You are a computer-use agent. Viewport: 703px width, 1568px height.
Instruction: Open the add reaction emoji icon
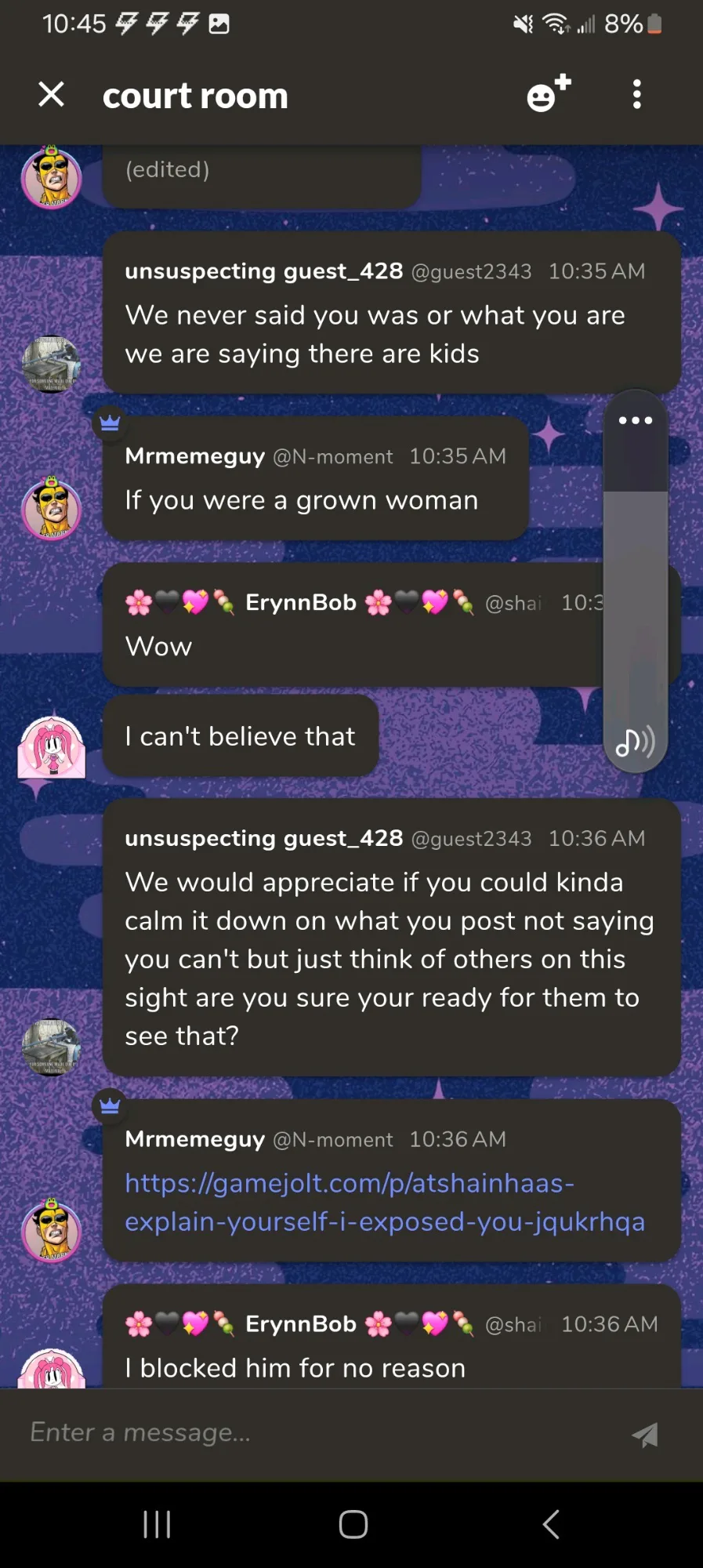tap(549, 94)
